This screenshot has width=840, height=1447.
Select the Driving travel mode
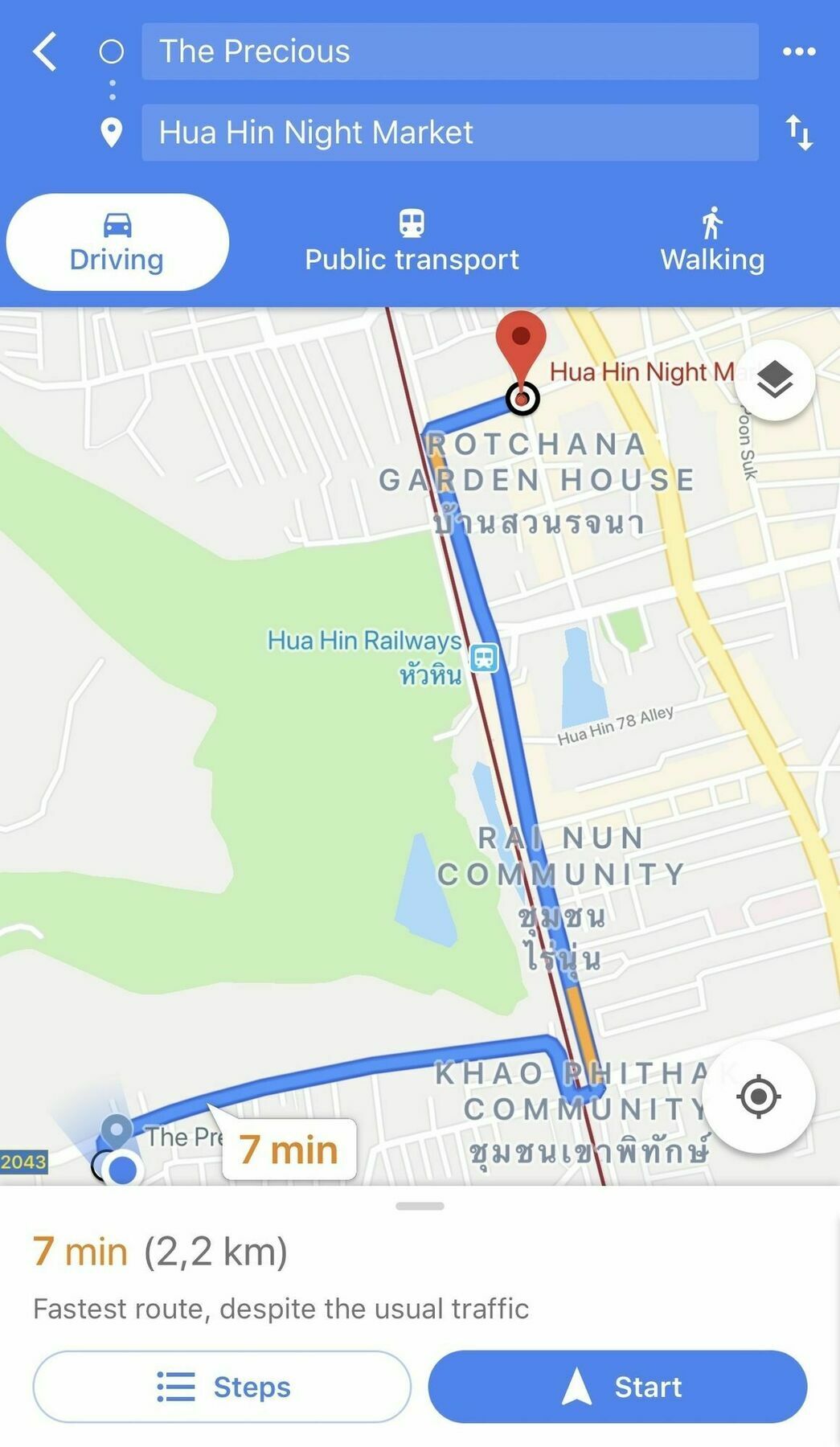pyautogui.click(x=117, y=242)
